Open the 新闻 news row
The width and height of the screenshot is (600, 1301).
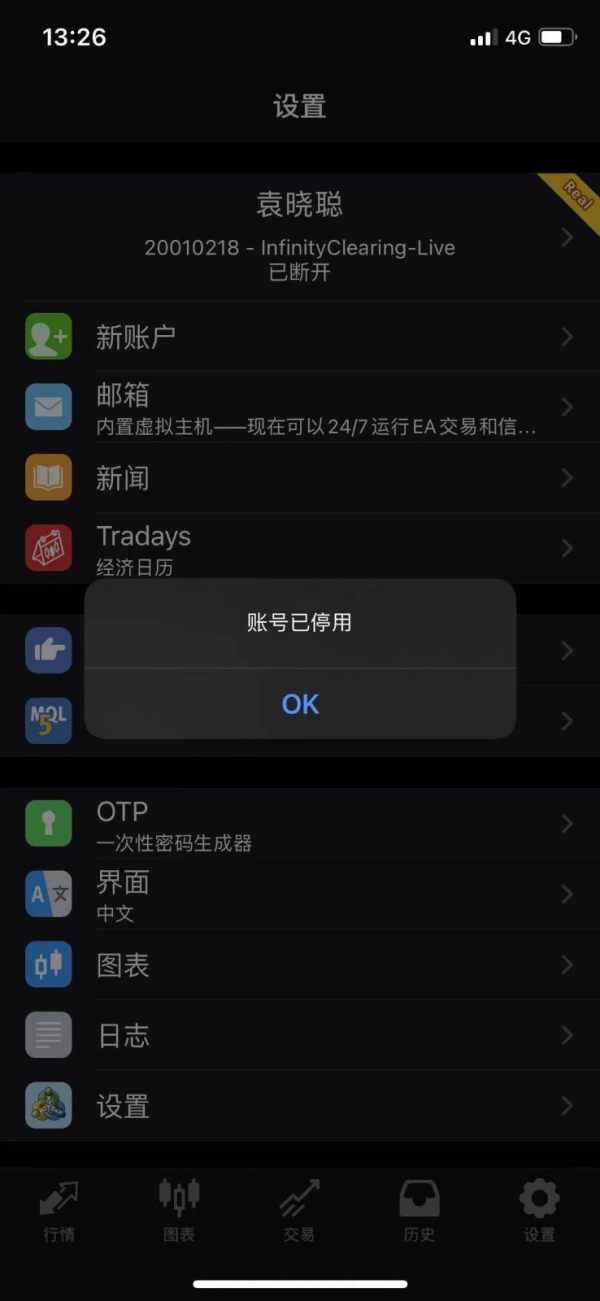[x=300, y=478]
